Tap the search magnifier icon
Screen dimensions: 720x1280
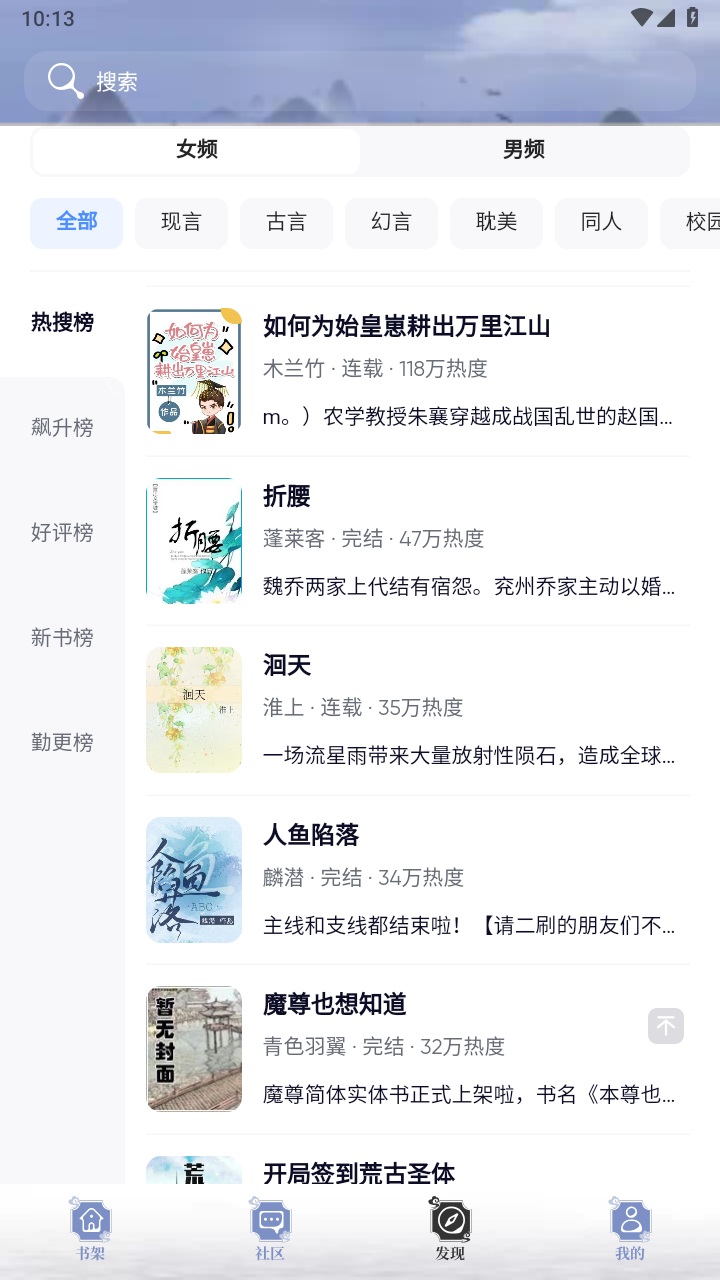[64, 80]
